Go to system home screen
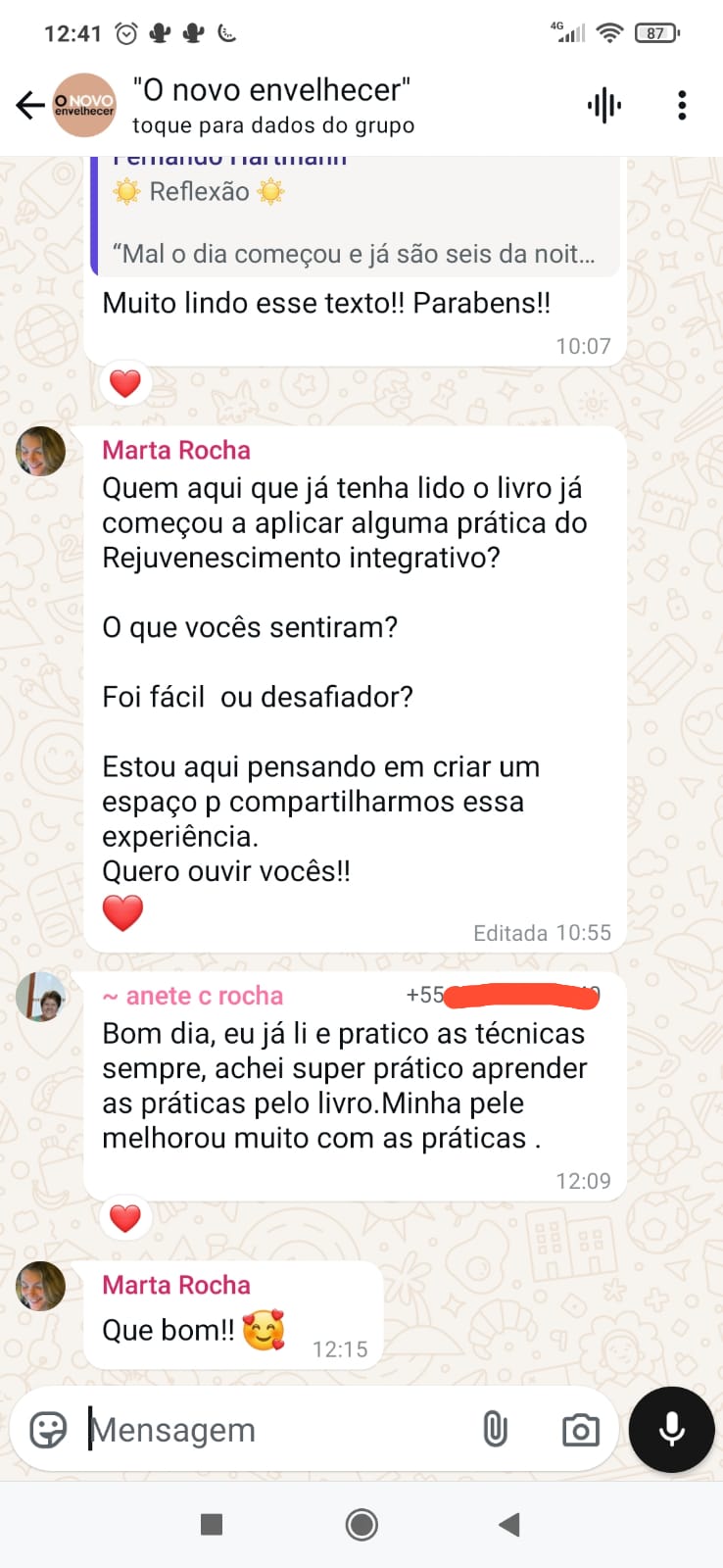Screen dimensions: 723x1568 click(x=361, y=1524)
